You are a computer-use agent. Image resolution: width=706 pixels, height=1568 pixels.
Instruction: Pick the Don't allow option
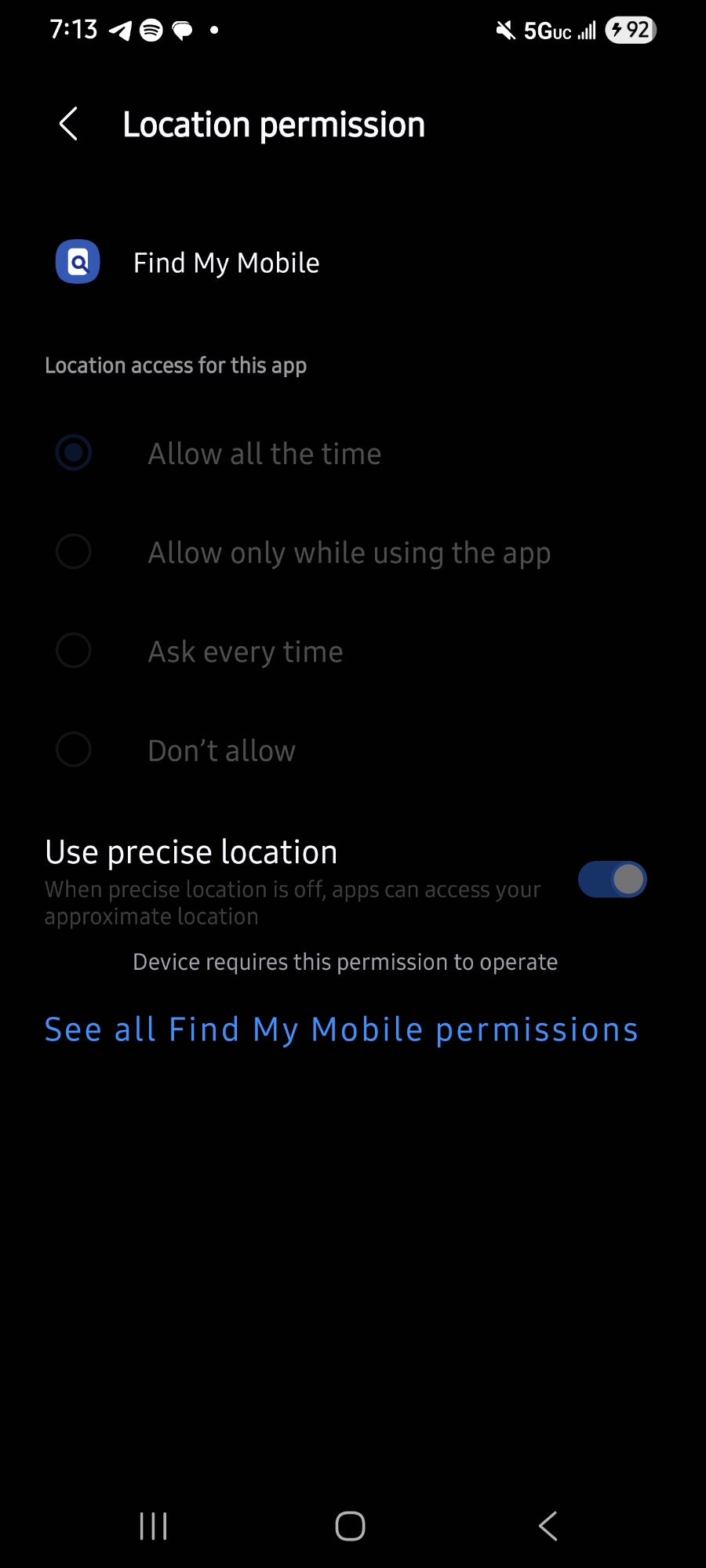(74, 750)
